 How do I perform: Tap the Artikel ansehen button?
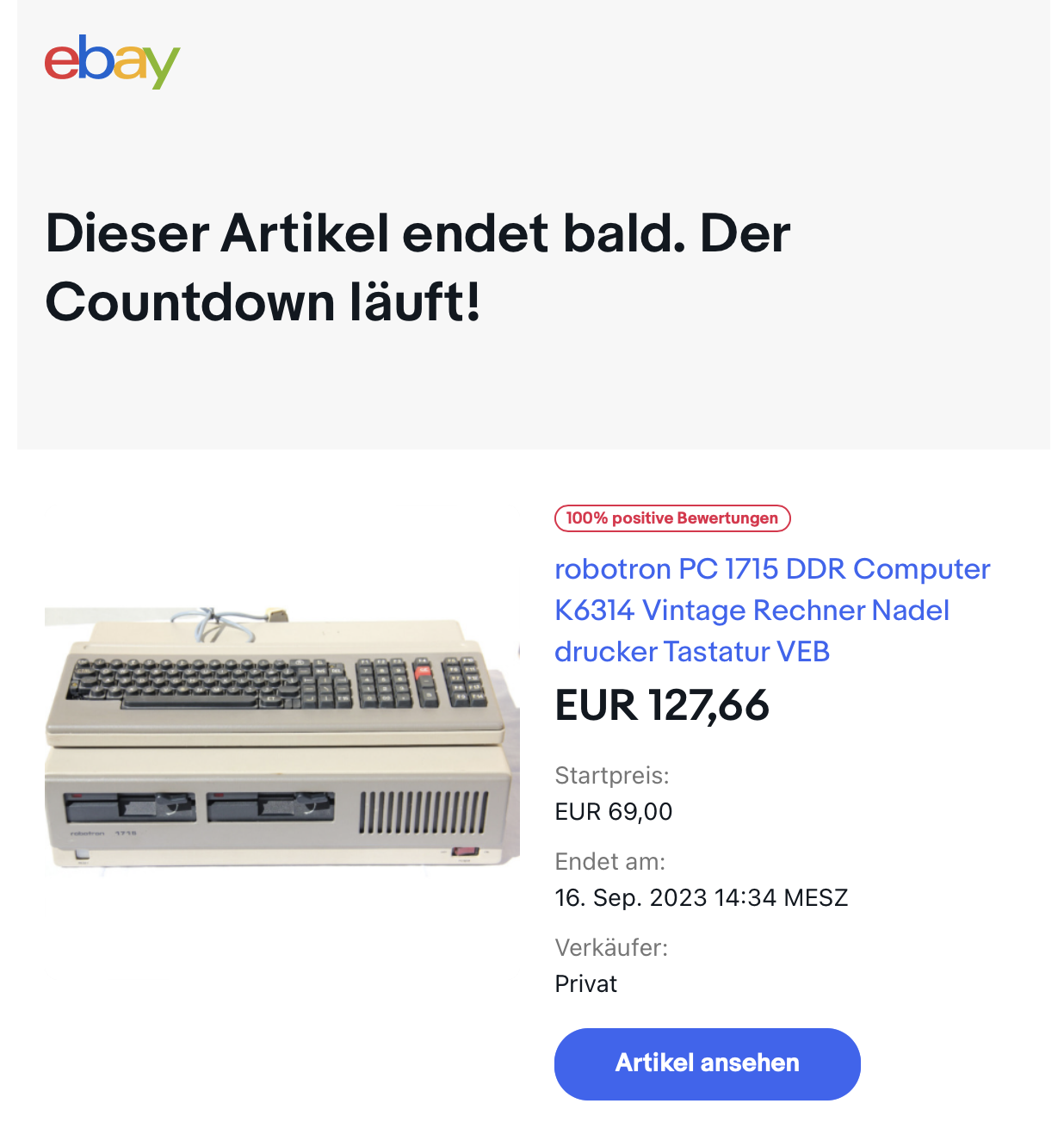pos(707,1063)
